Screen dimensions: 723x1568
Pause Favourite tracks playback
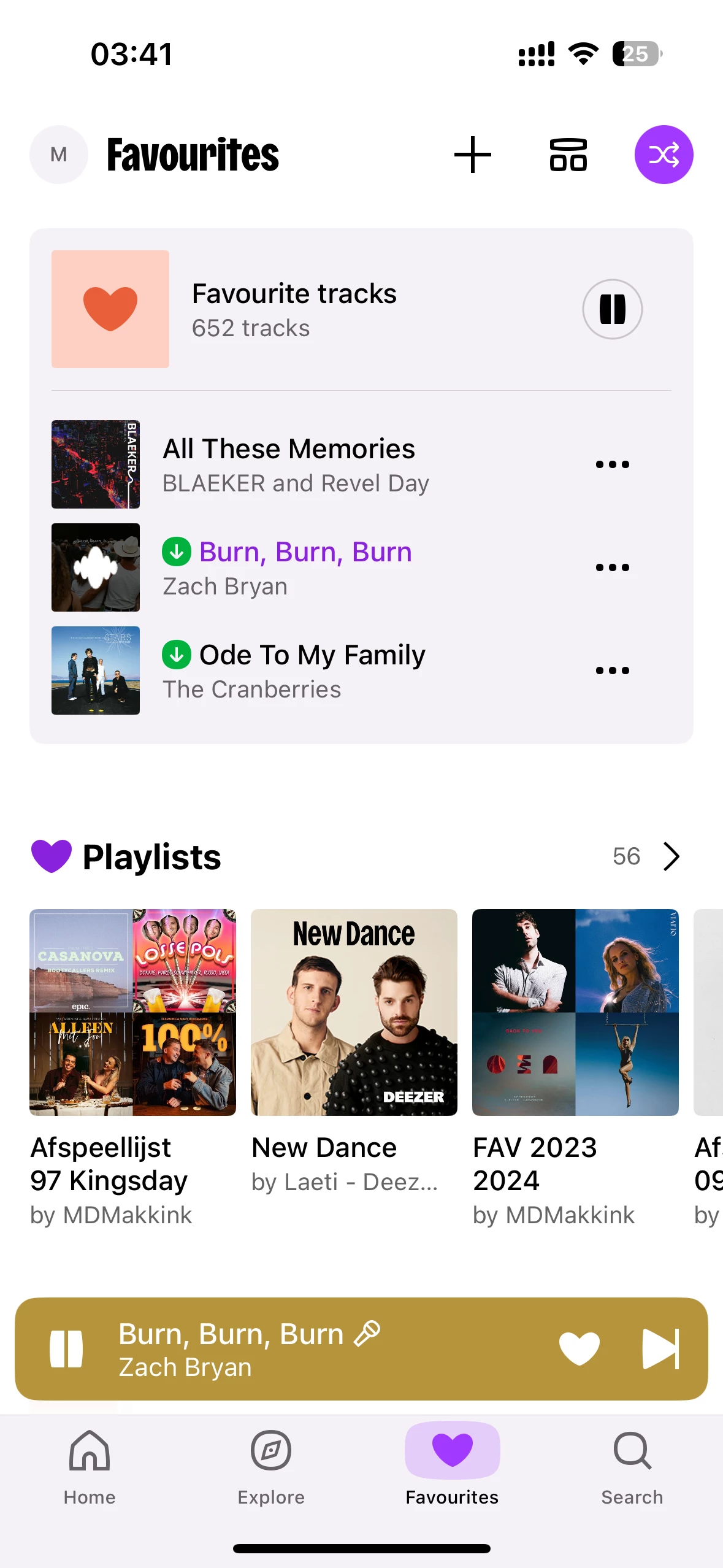click(612, 309)
